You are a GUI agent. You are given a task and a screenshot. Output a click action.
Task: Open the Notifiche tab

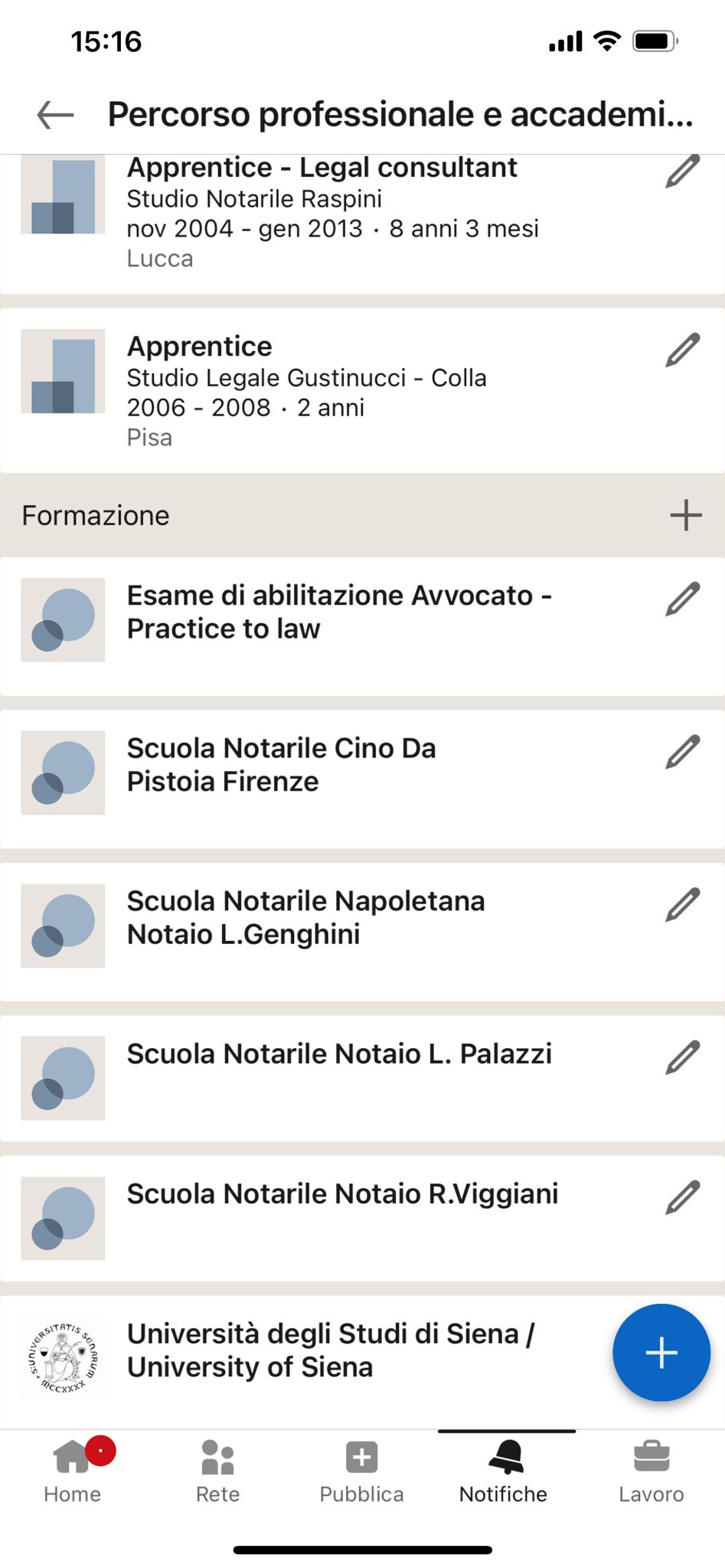tap(504, 1470)
